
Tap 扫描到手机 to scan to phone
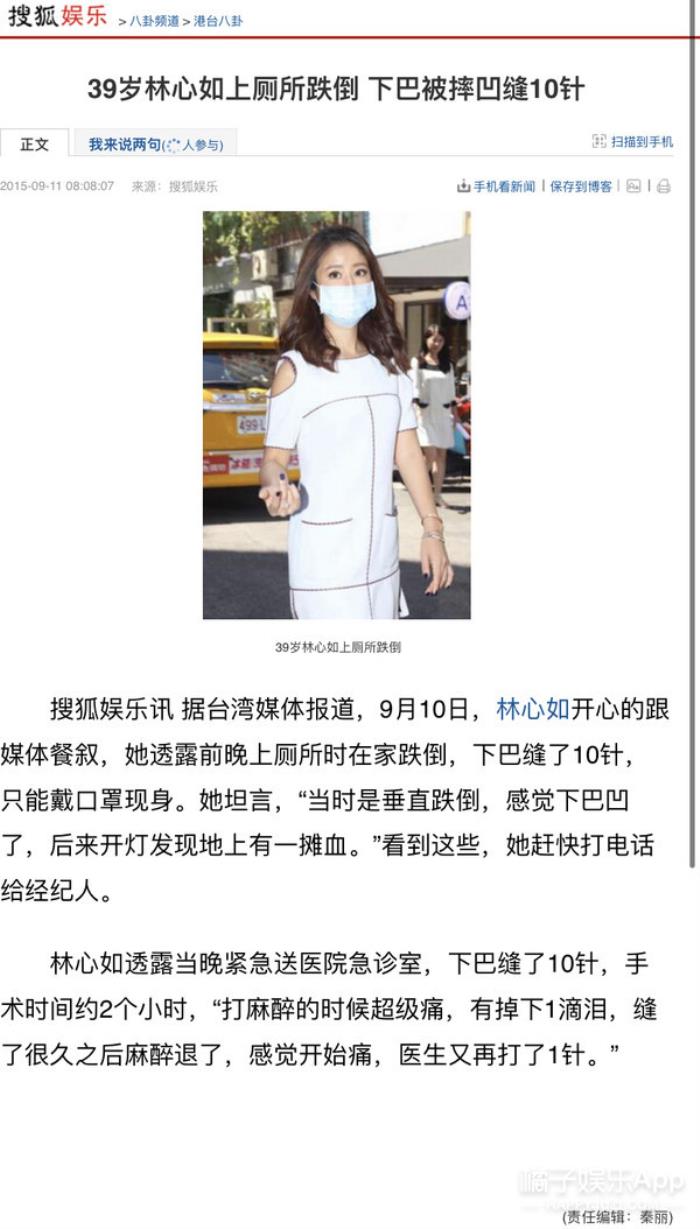click(x=632, y=142)
